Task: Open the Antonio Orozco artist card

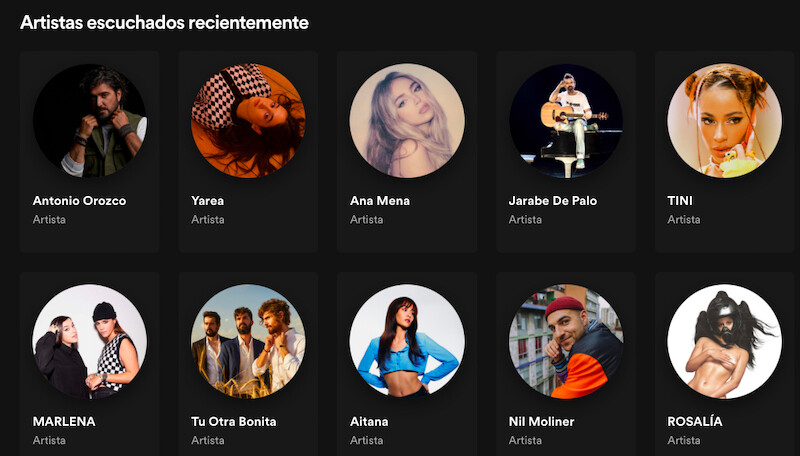Action: coord(89,121)
